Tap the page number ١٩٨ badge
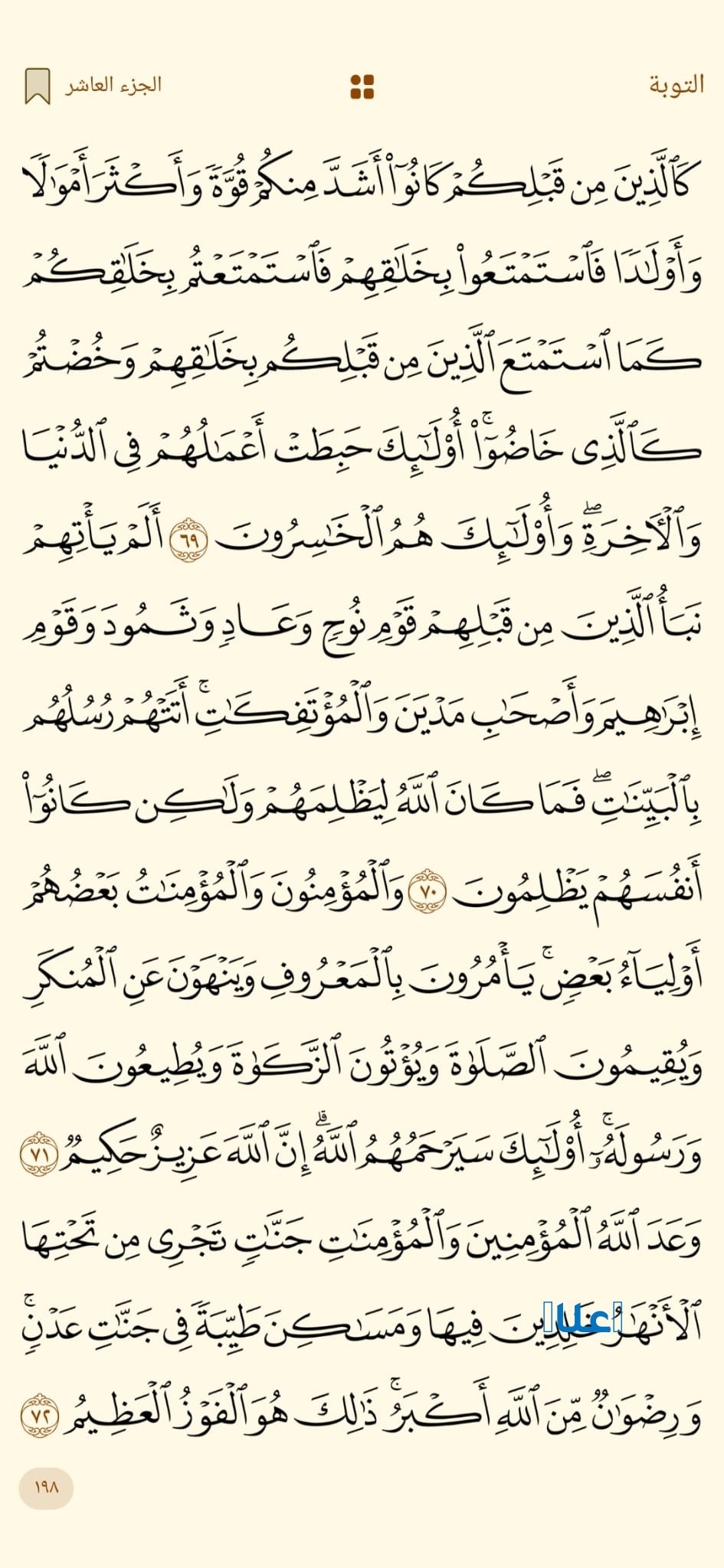724x1568 pixels. click(46, 1487)
